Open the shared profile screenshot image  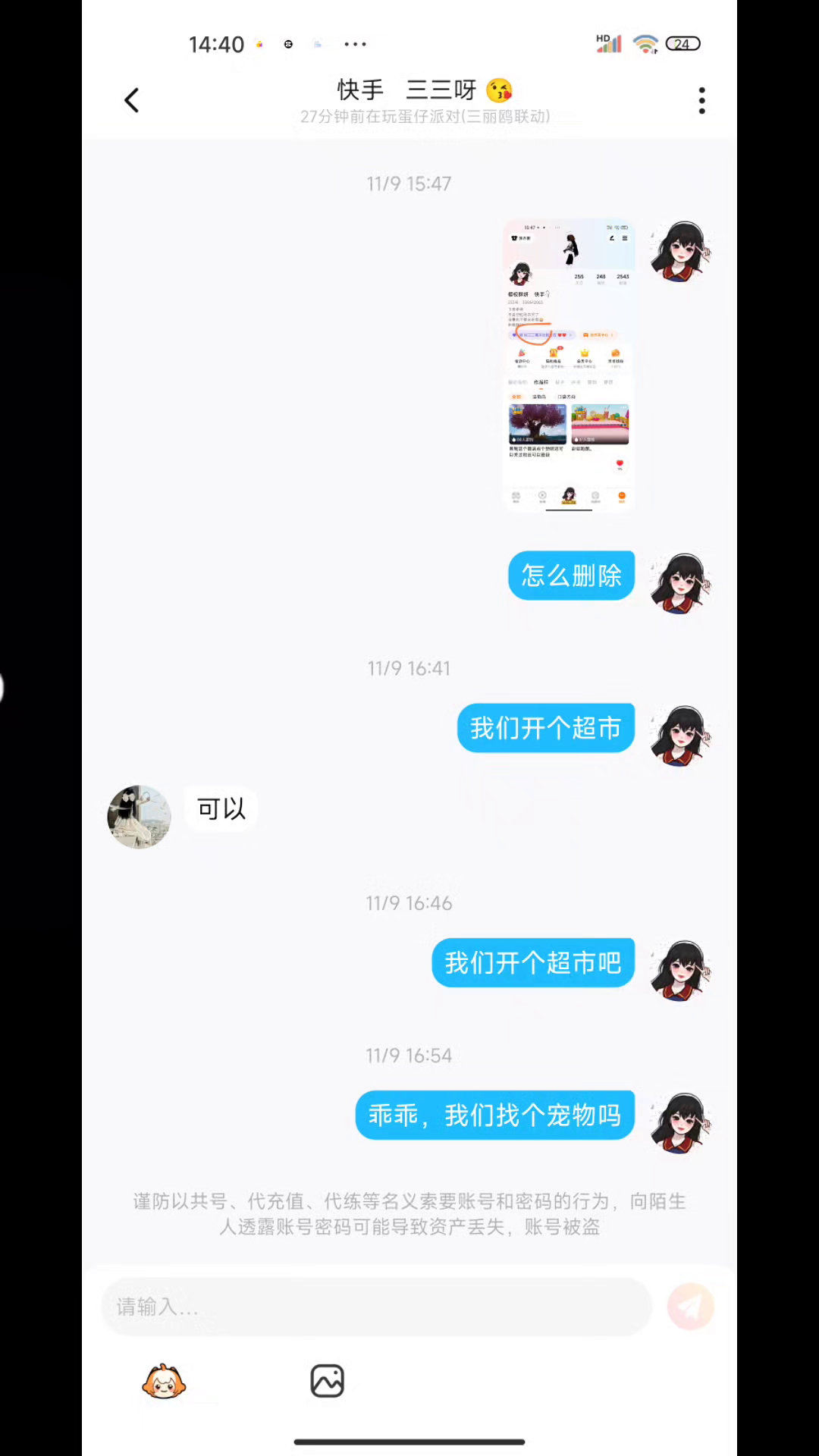(569, 365)
